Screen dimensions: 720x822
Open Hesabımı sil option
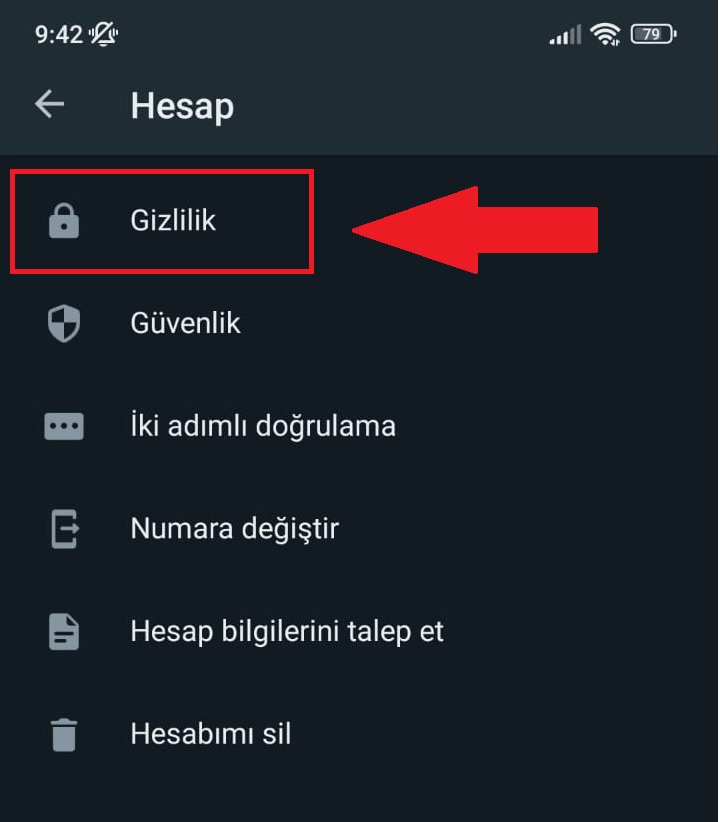[210, 735]
